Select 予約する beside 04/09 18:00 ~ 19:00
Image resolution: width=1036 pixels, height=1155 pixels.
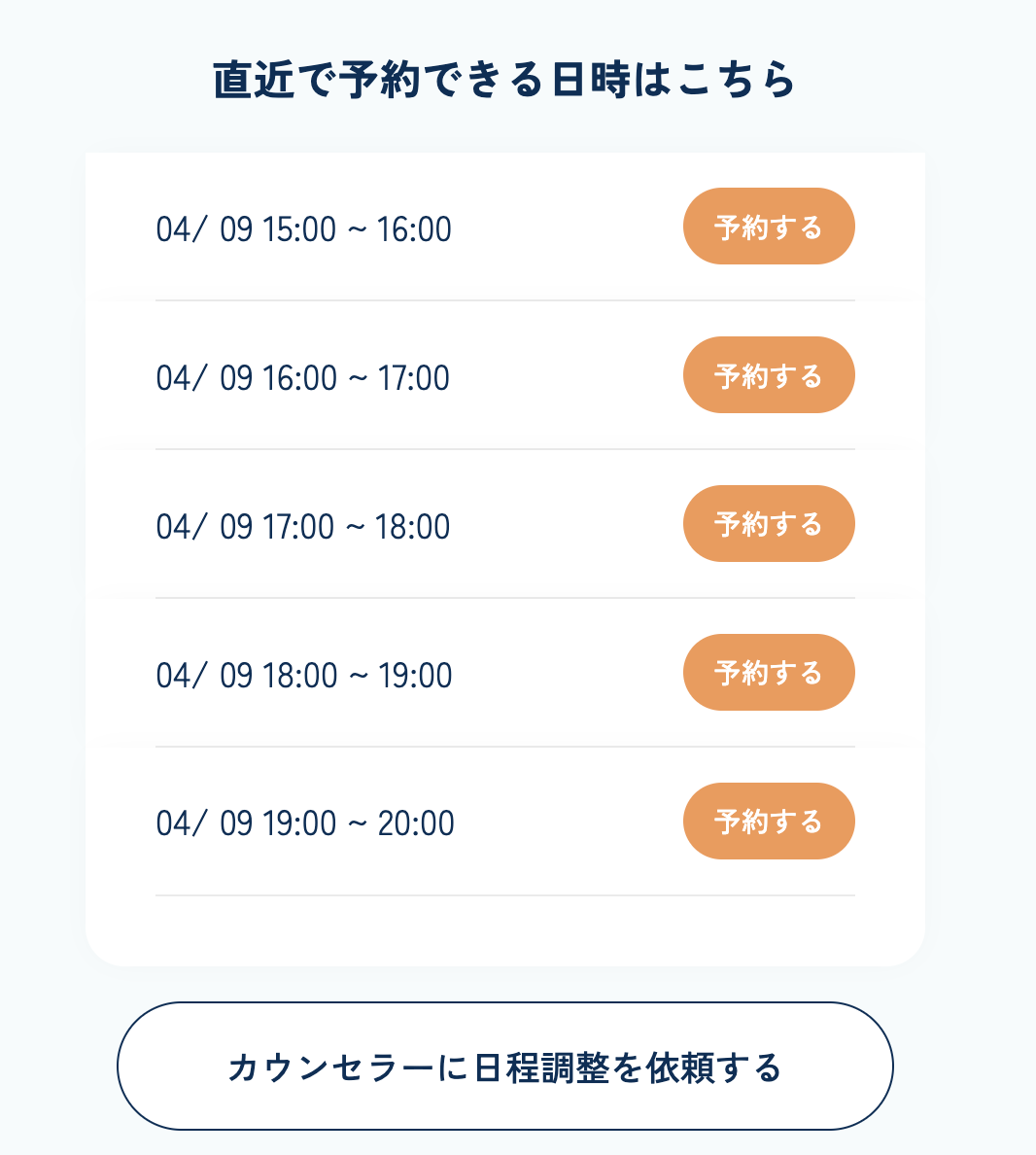click(769, 673)
